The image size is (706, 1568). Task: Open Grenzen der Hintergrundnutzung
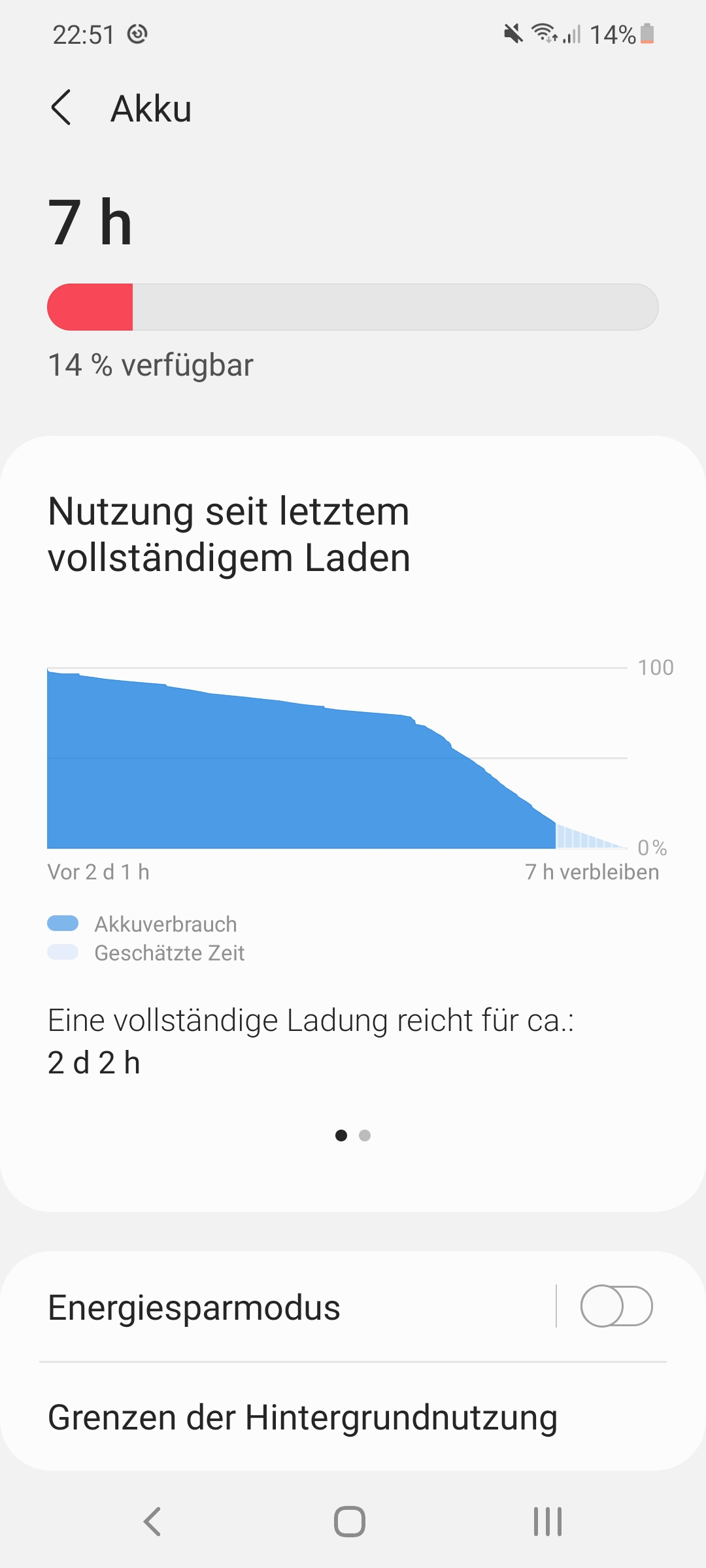303,1418
